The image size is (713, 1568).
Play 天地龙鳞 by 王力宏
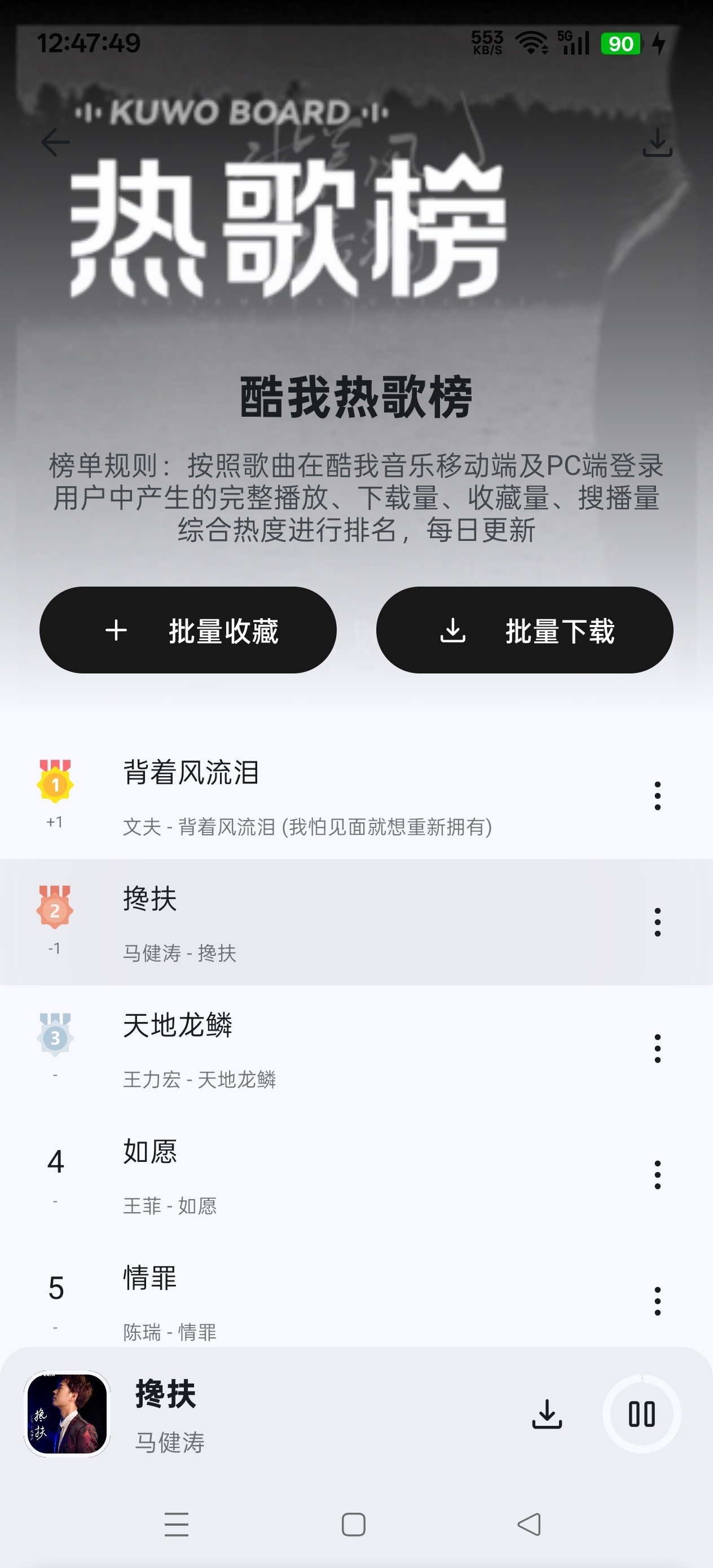(x=305, y=1049)
